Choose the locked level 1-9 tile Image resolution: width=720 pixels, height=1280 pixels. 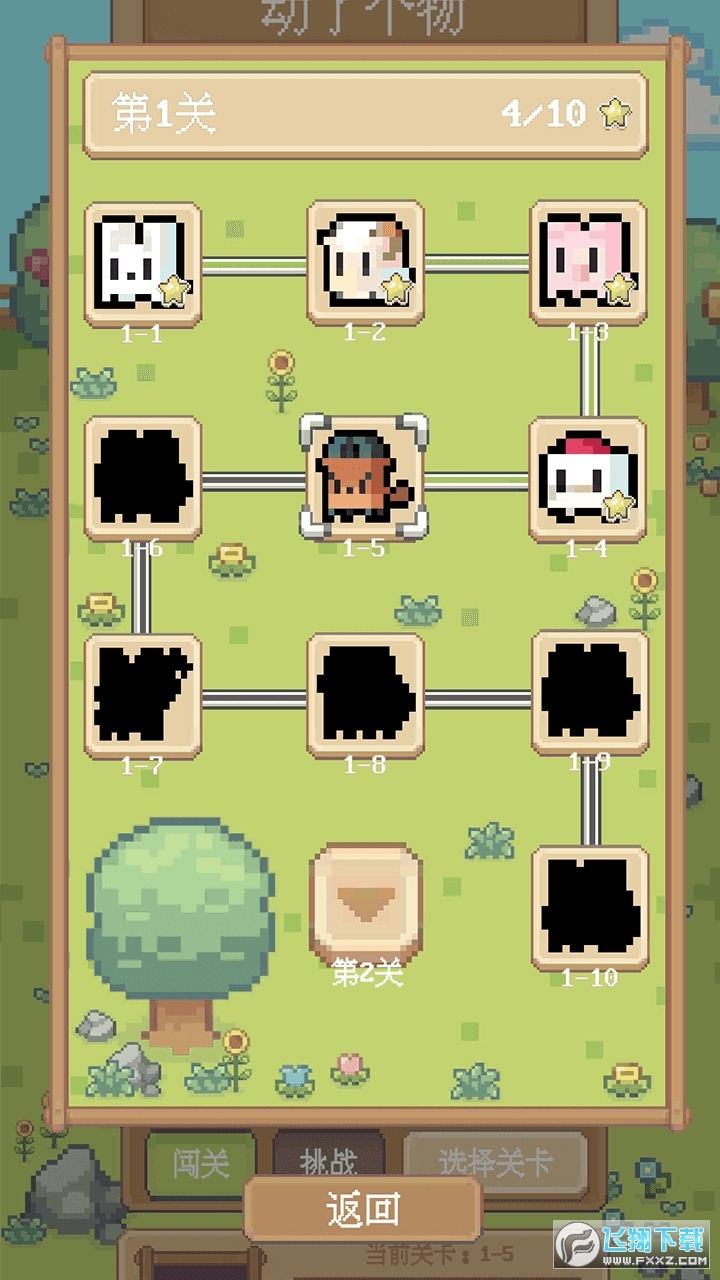coord(588,692)
